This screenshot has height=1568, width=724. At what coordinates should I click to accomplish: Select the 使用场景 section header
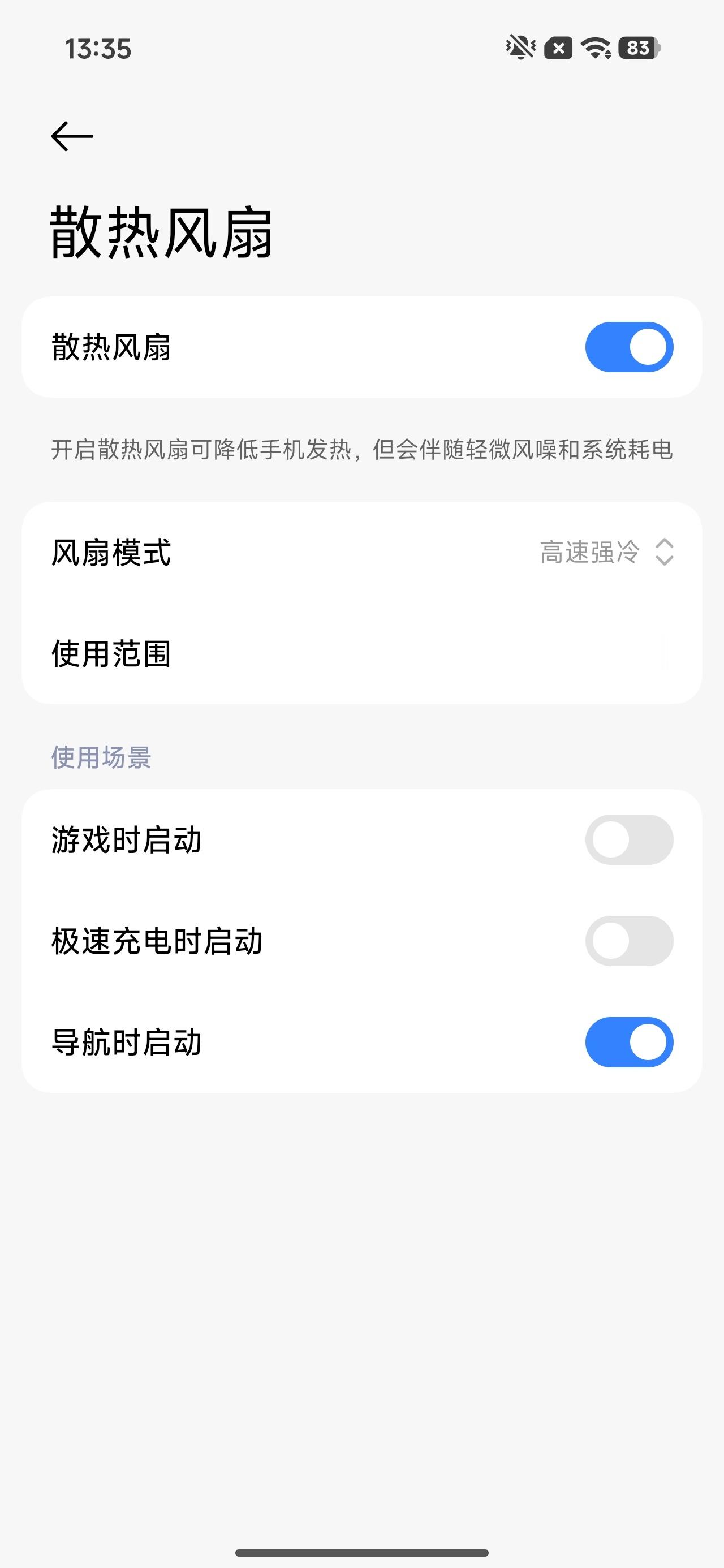(101, 757)
